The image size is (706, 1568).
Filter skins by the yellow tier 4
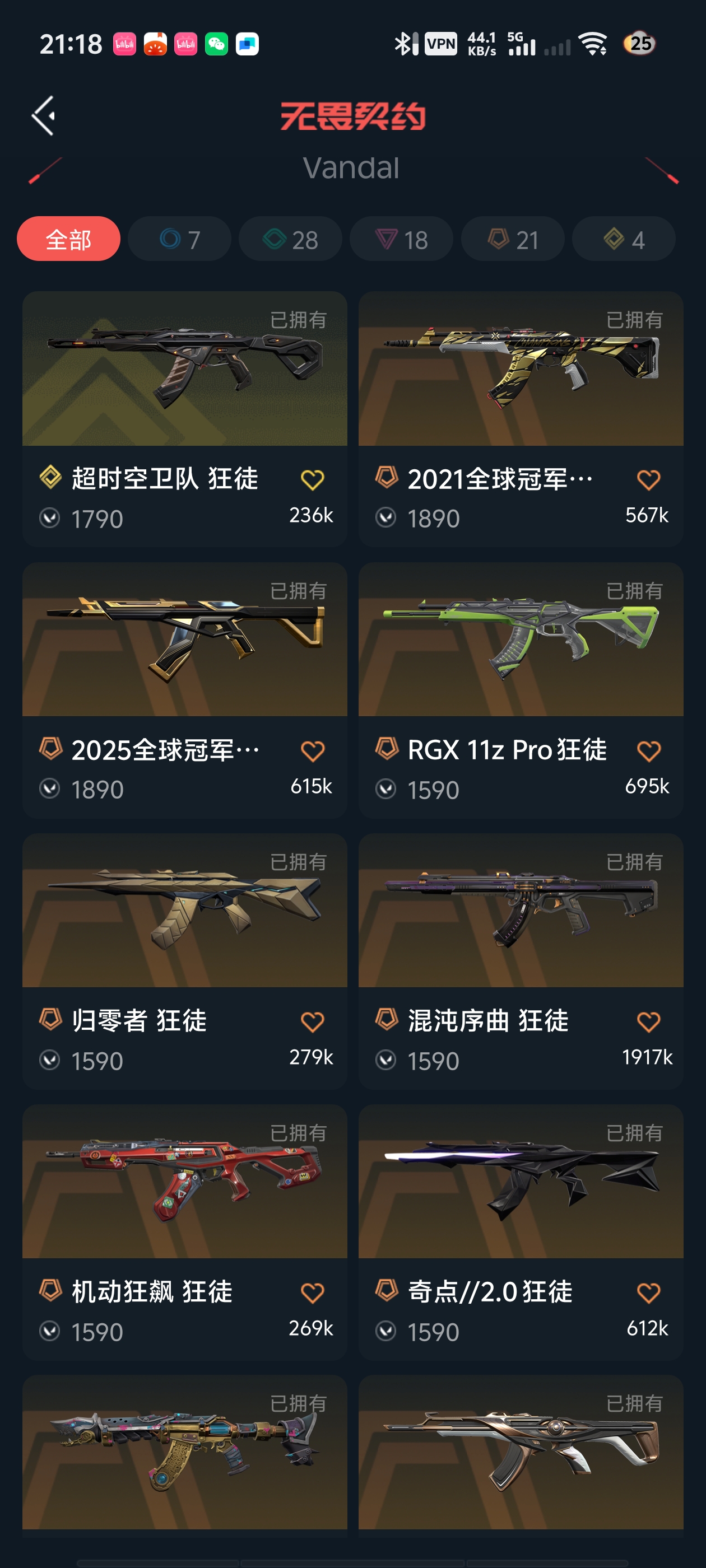point(623,239)
